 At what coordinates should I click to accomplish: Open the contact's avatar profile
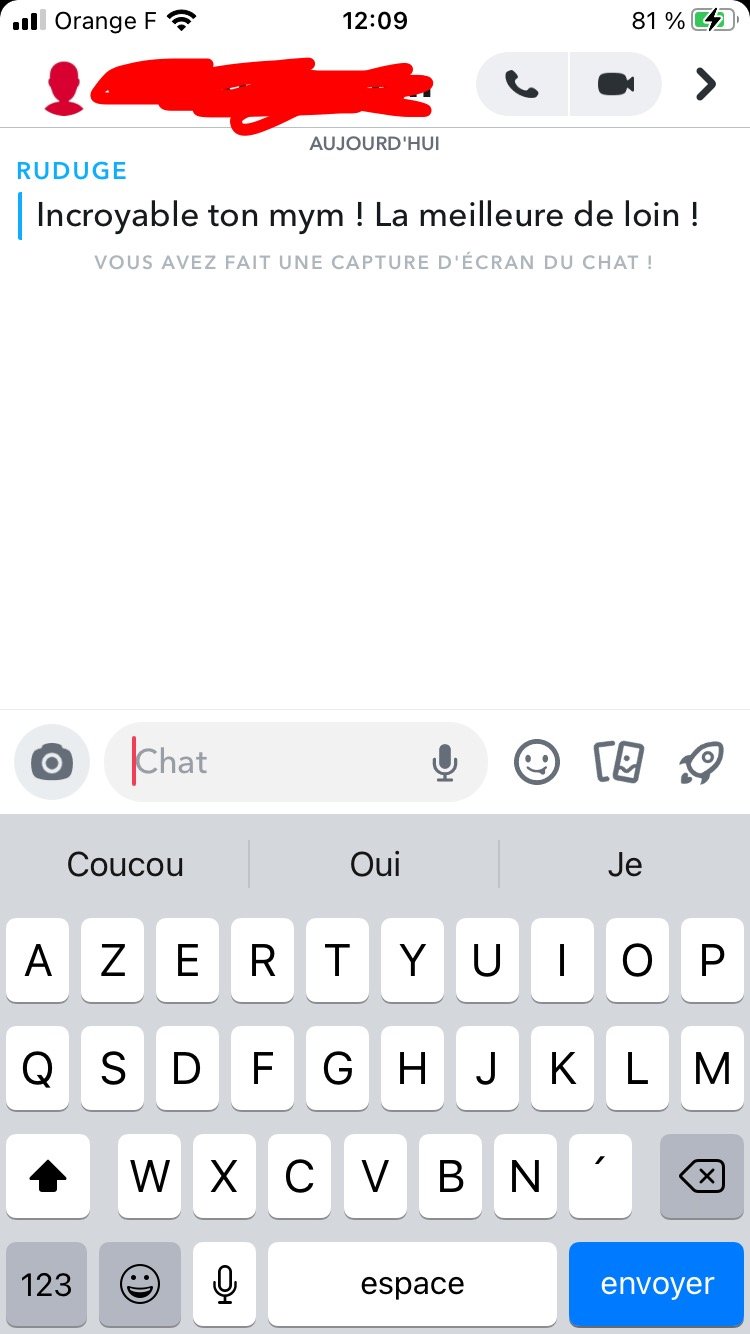(x=64, y=88)
